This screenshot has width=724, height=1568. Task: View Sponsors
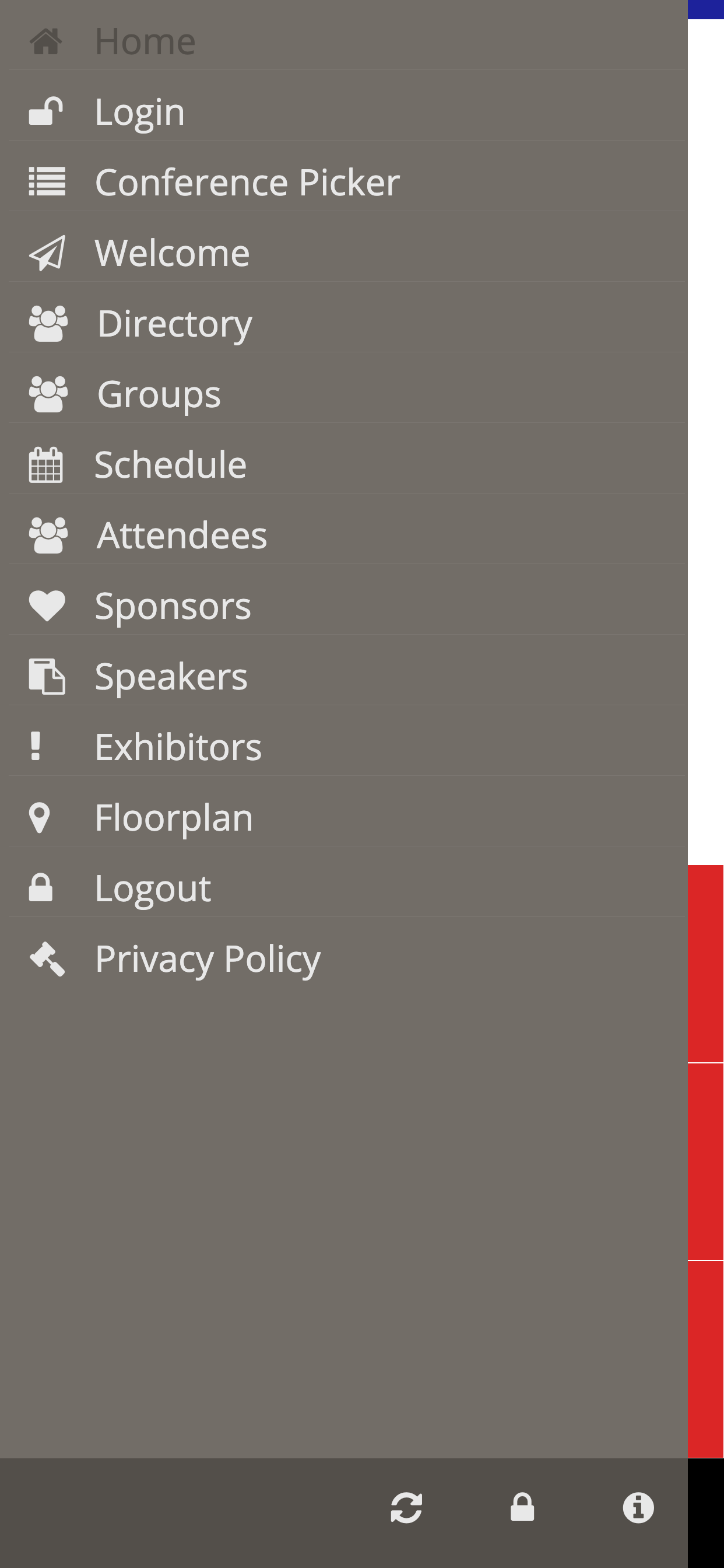[173, 605]
